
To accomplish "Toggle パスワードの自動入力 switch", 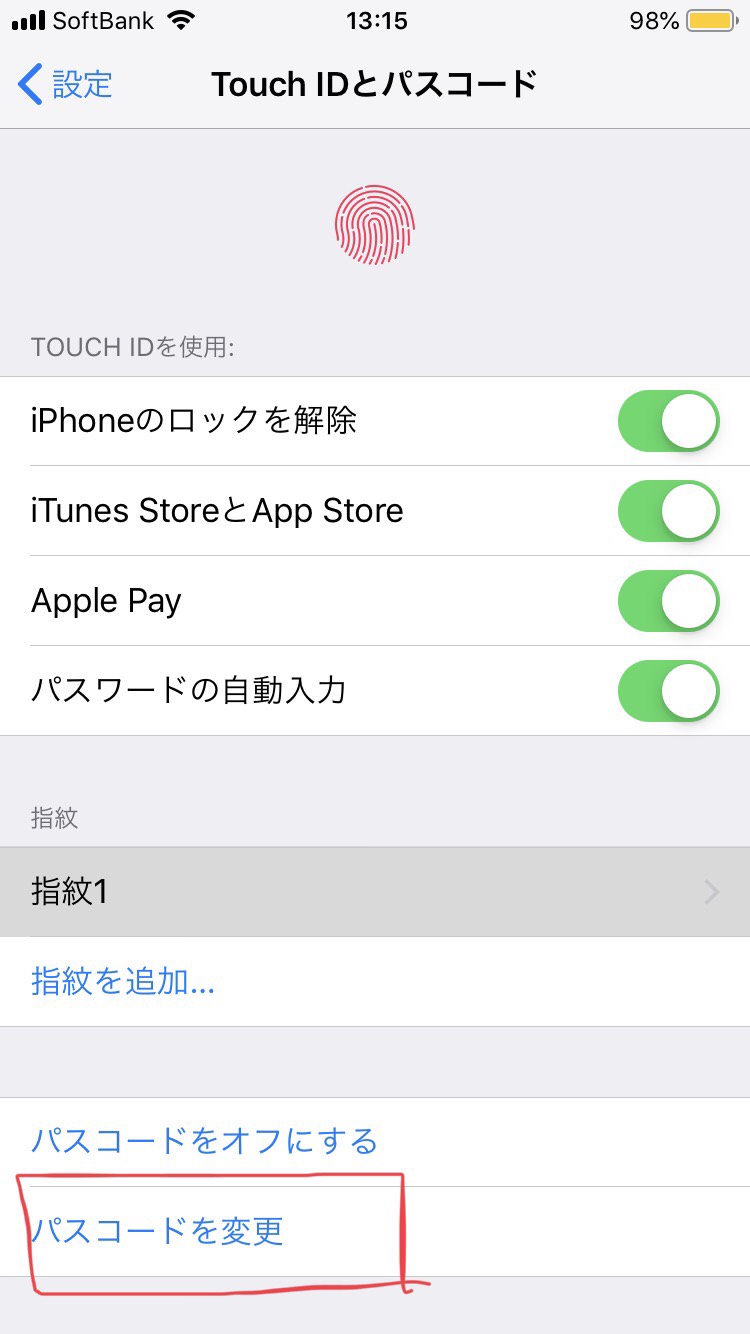I will (668, 691).
